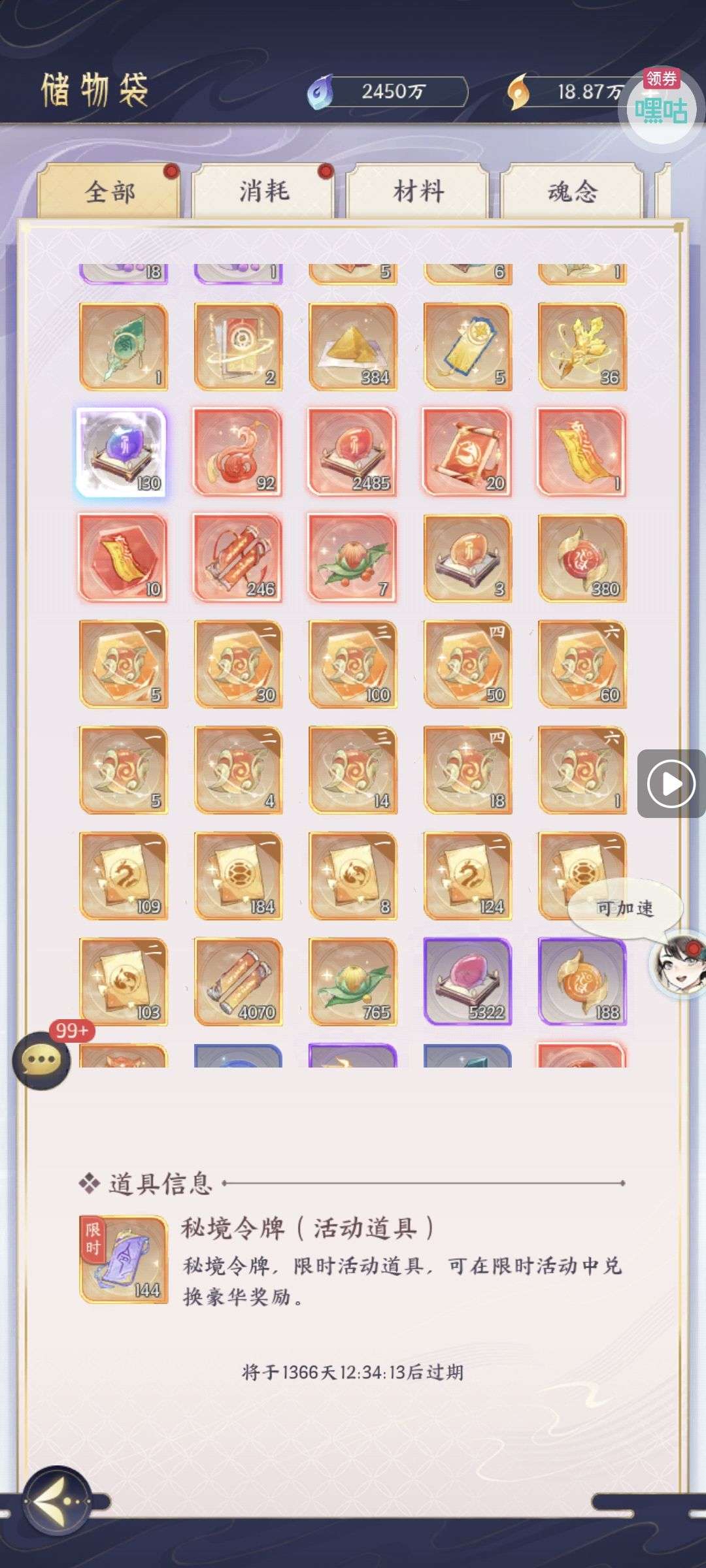Switch to the 消耗 tab
Image resolution: width=706 pixels, height=1568 pixels.
click(263, 191)
